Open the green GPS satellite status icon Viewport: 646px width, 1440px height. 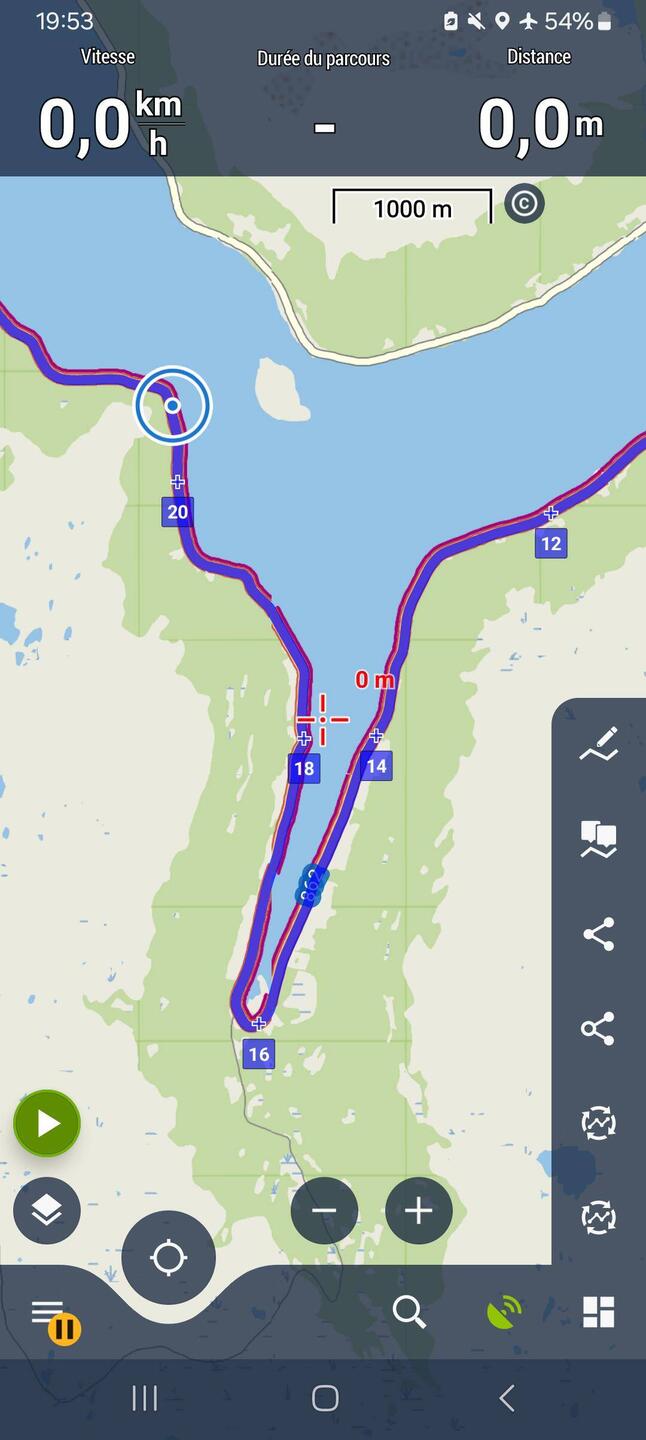point(505,1312)
